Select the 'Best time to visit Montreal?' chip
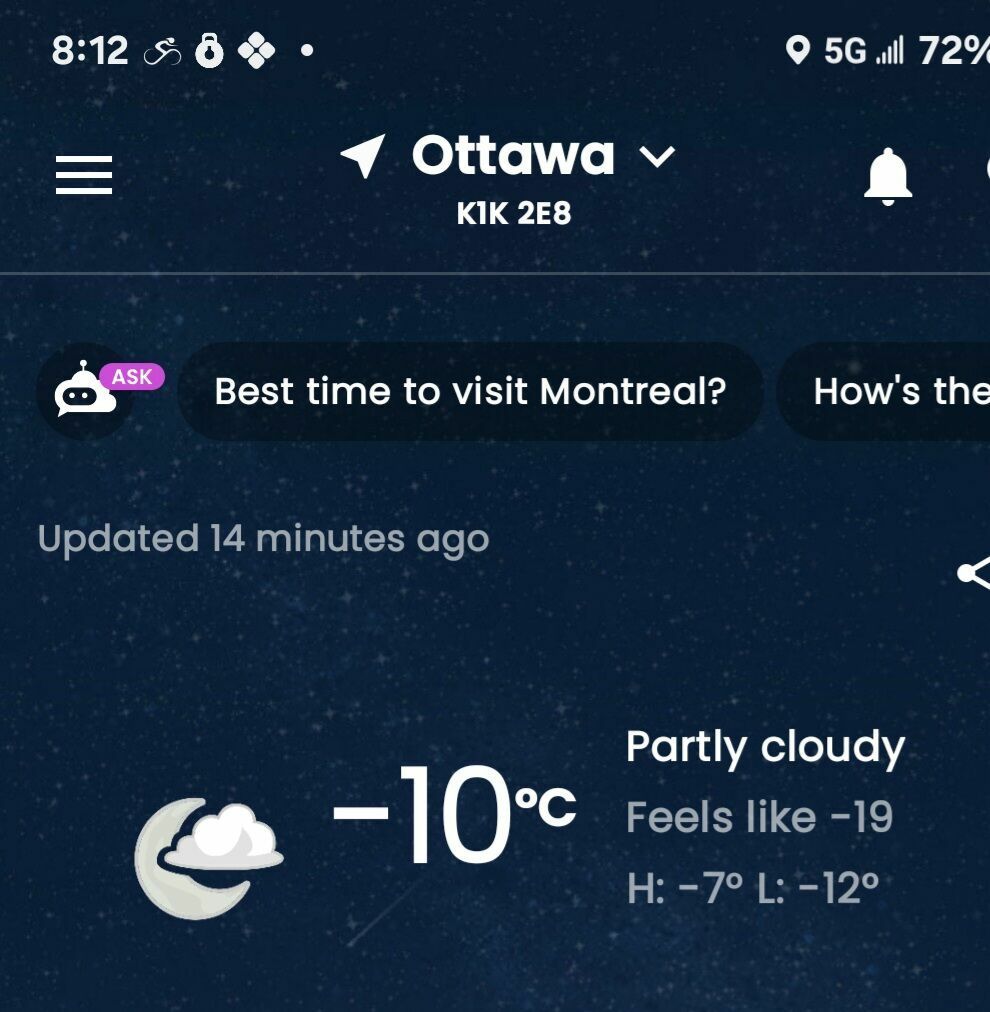 pyautogui.click(x=470, y=391)
